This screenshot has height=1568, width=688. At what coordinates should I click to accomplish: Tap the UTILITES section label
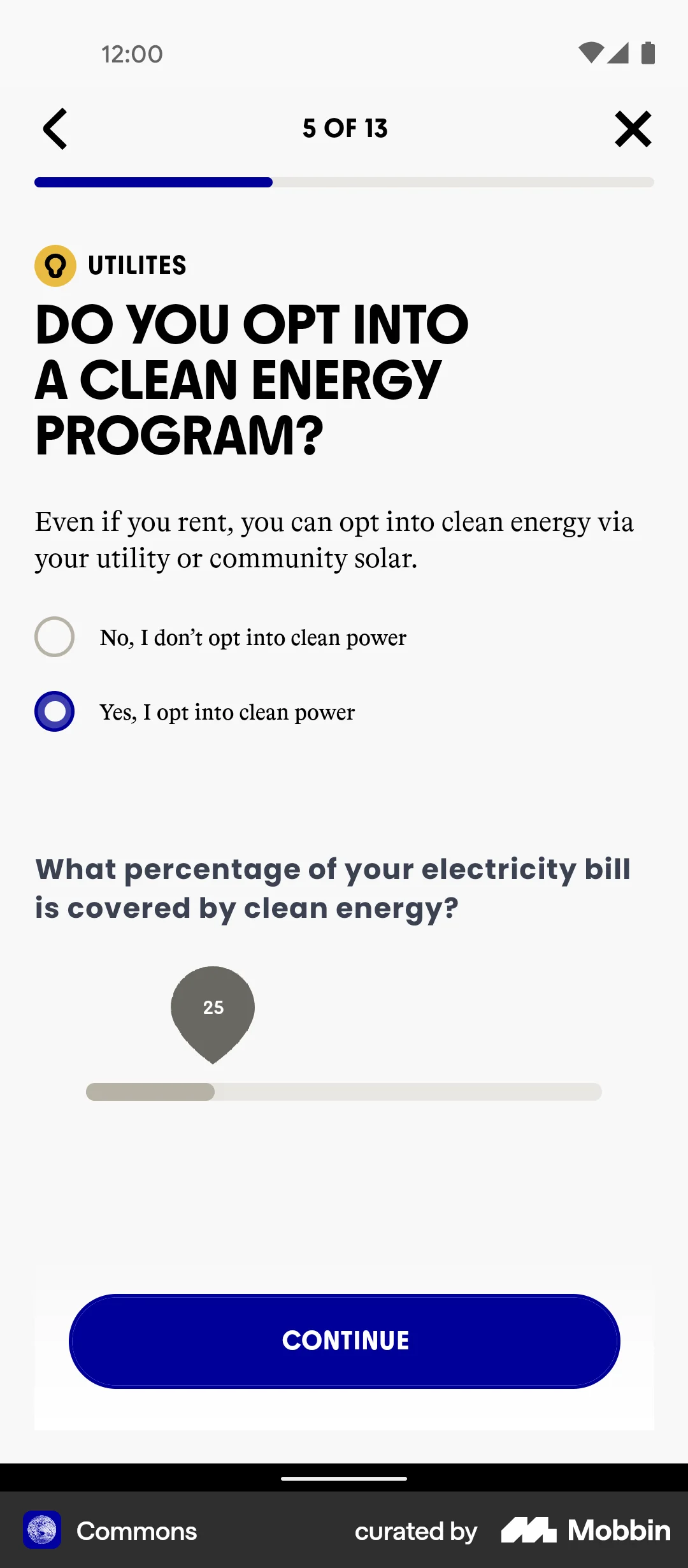pyautogui.click(x=136, y=265)
